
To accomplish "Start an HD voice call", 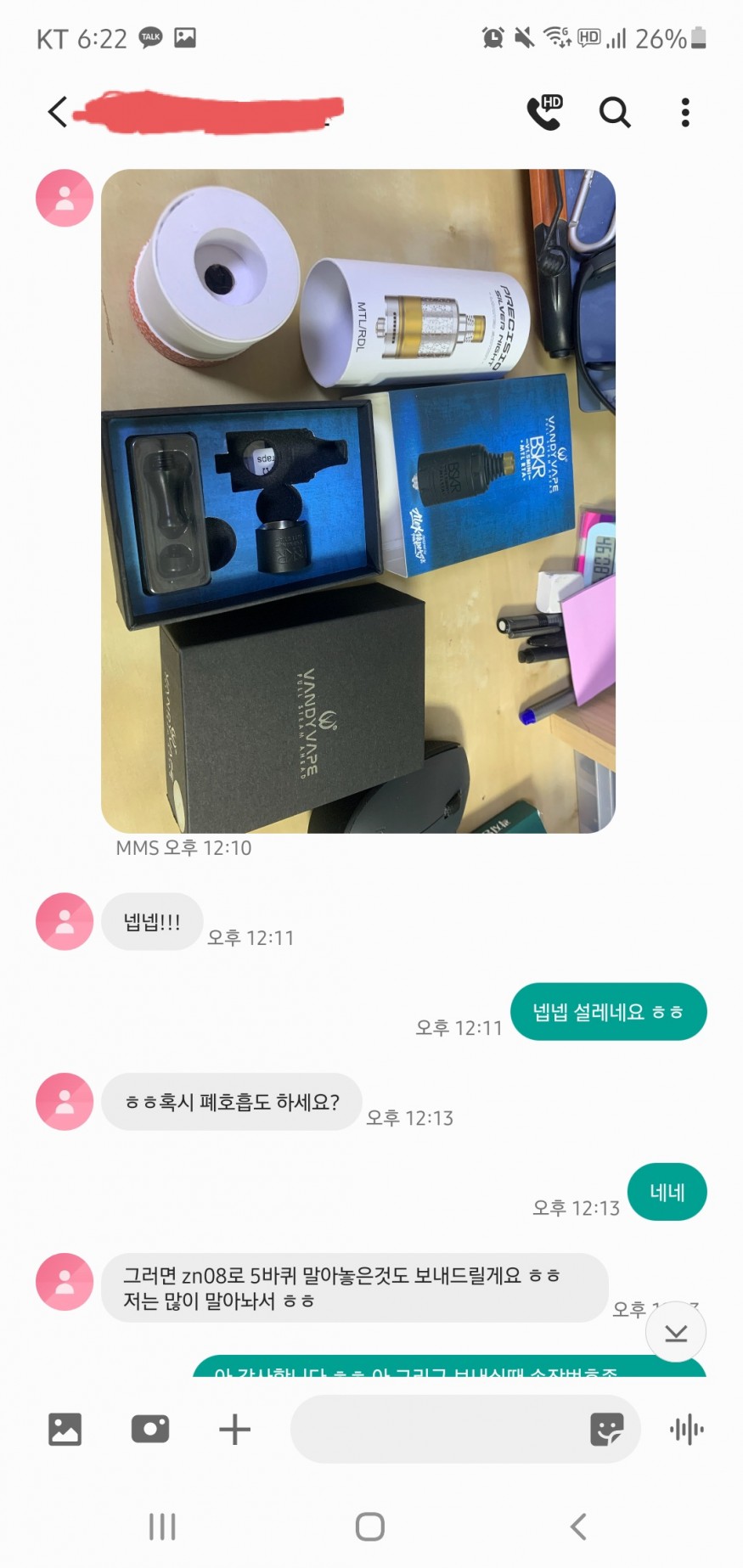I will tap(544, 112).
